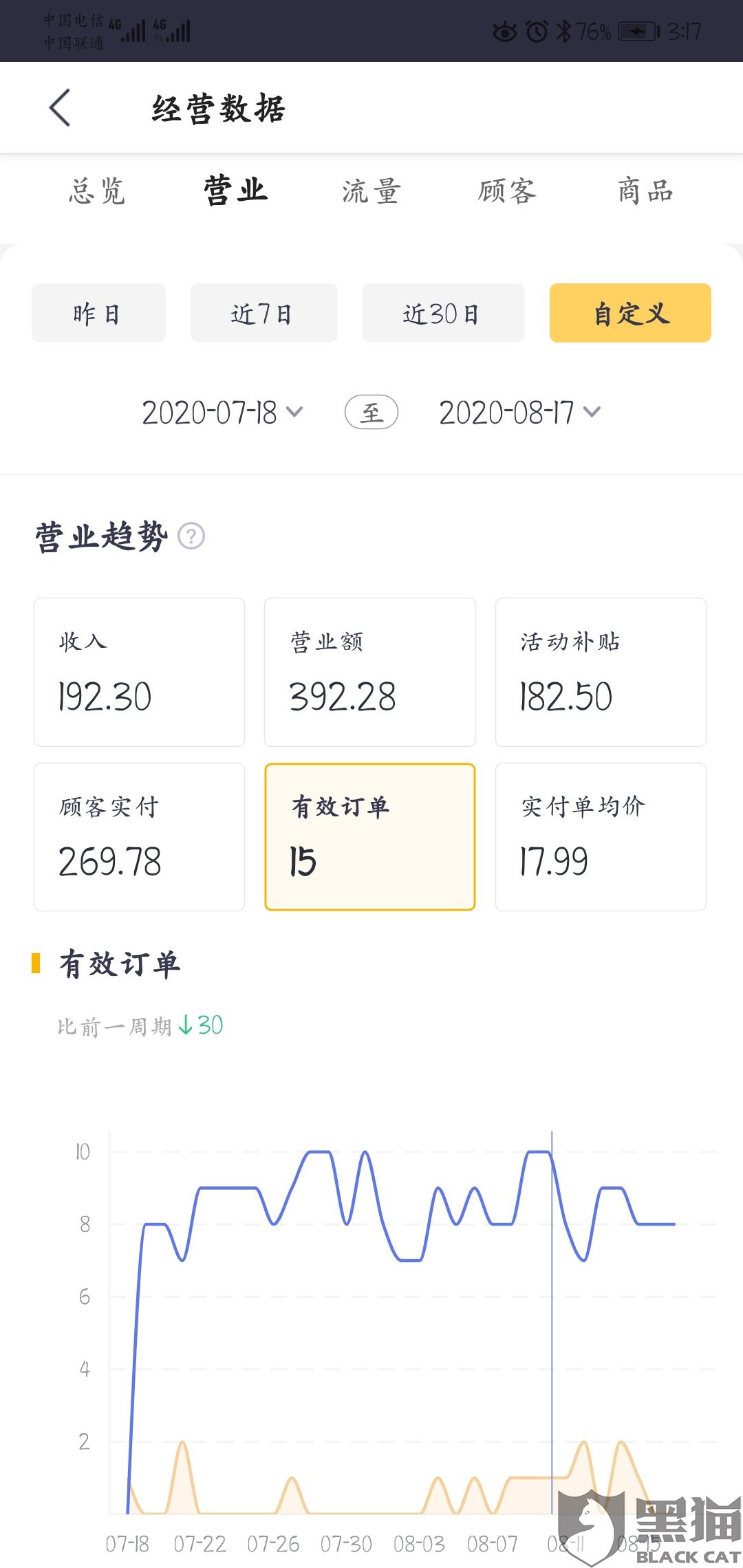Viewport: 743px width, 1568px height.
Task: Select the 收入 metric card
Action: point(139,672)
